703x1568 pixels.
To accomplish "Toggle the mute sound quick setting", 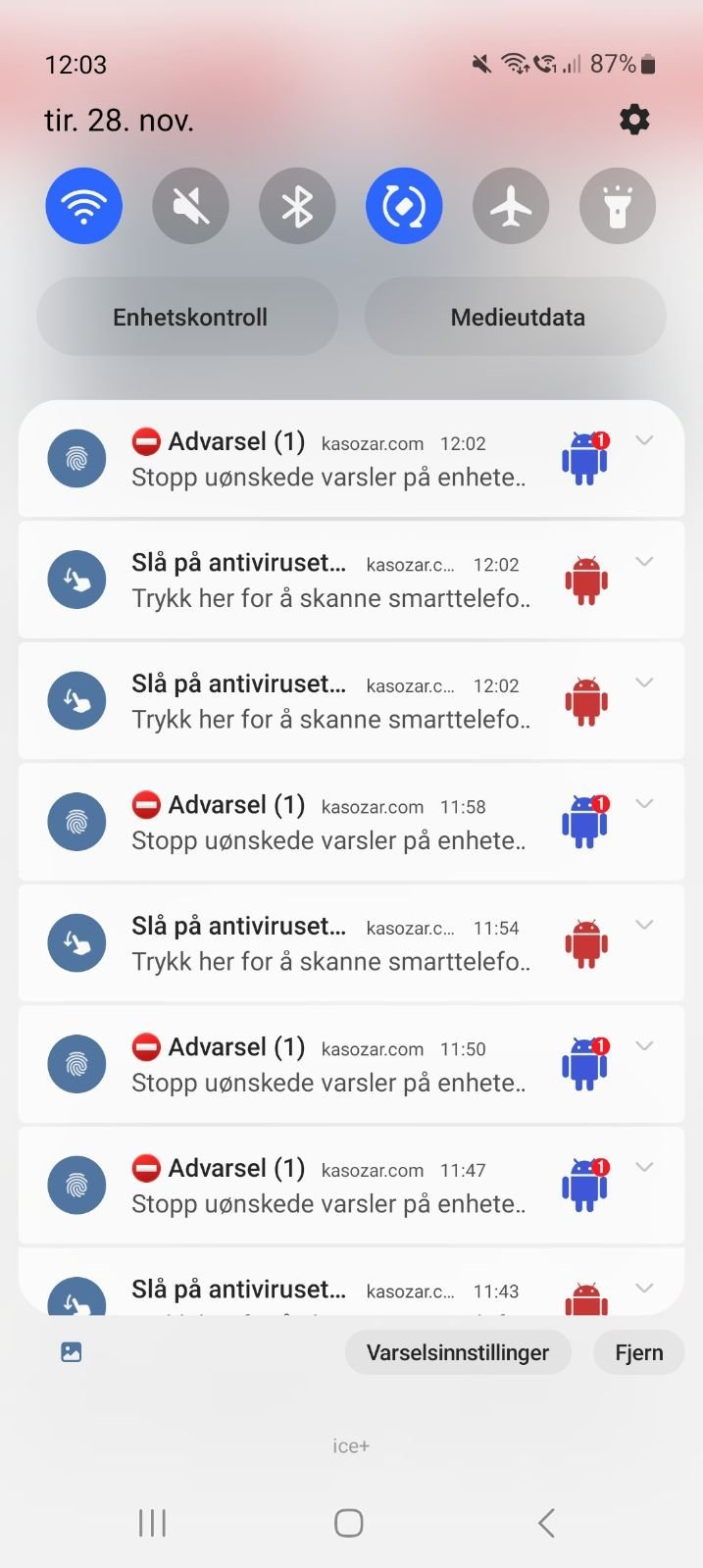I will click(x=190, y=206).
